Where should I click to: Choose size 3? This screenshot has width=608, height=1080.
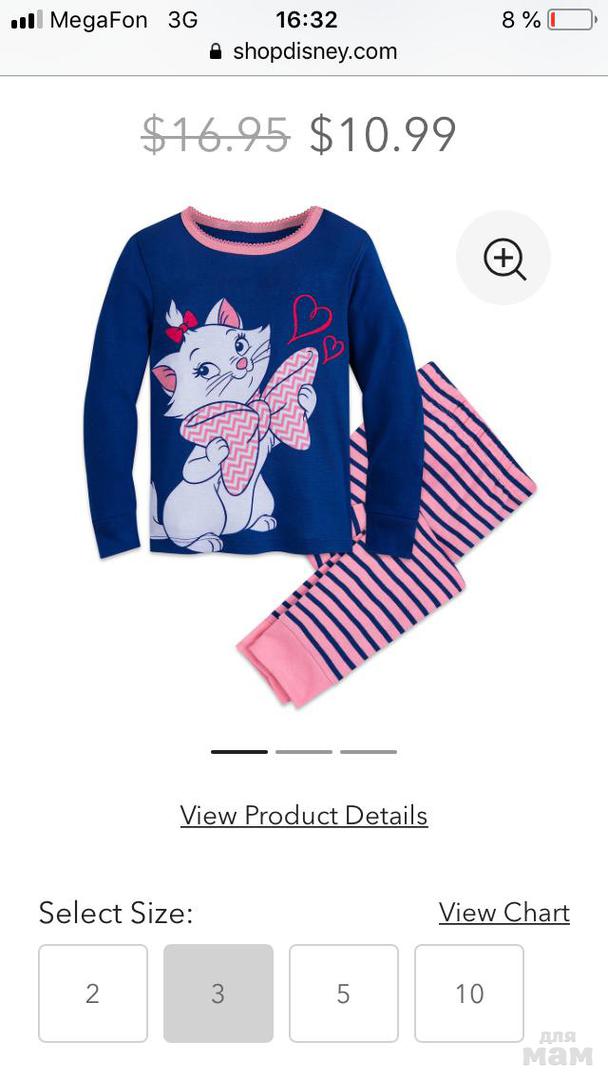[218, 993]
